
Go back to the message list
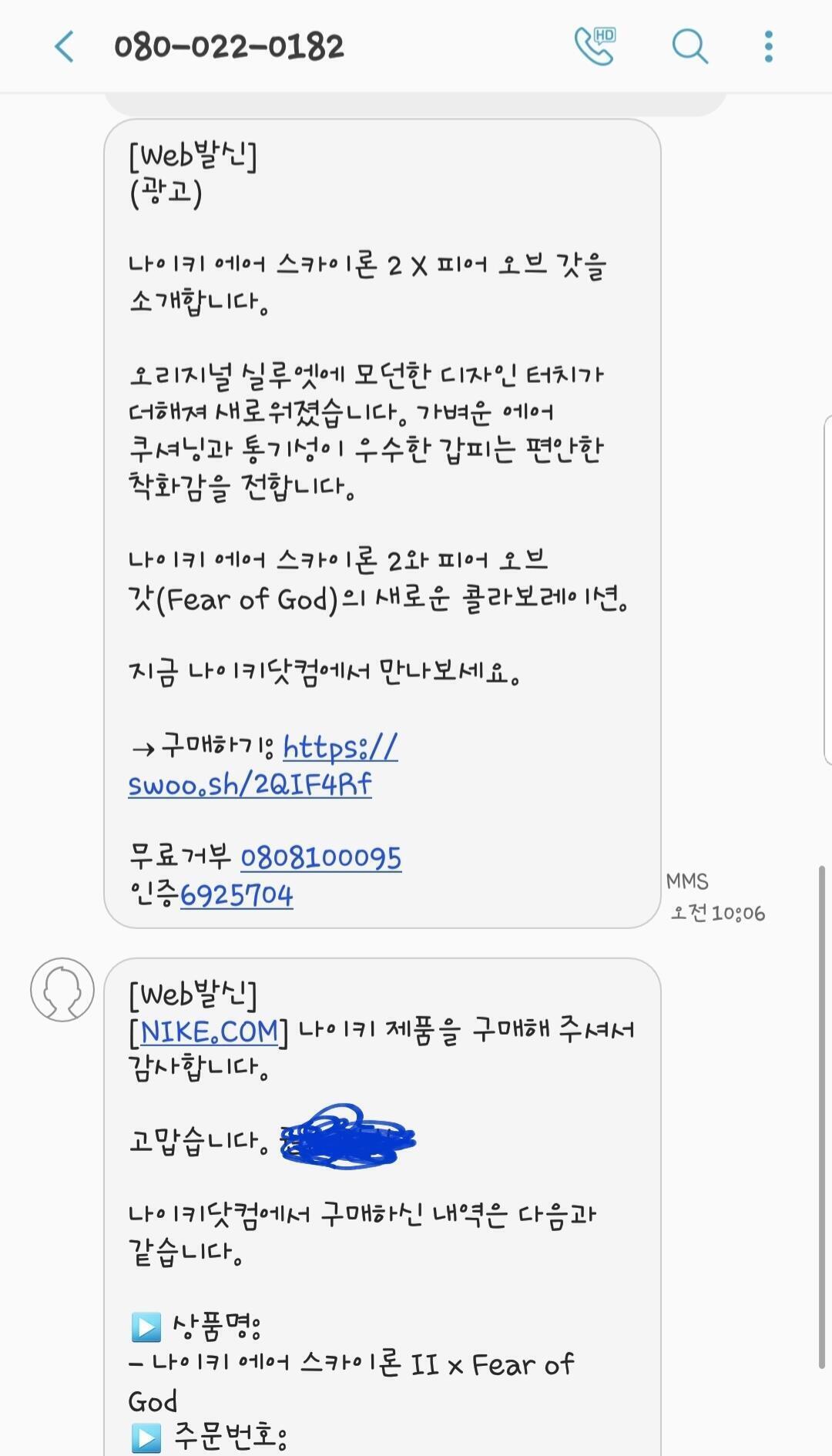pos(65,47)
